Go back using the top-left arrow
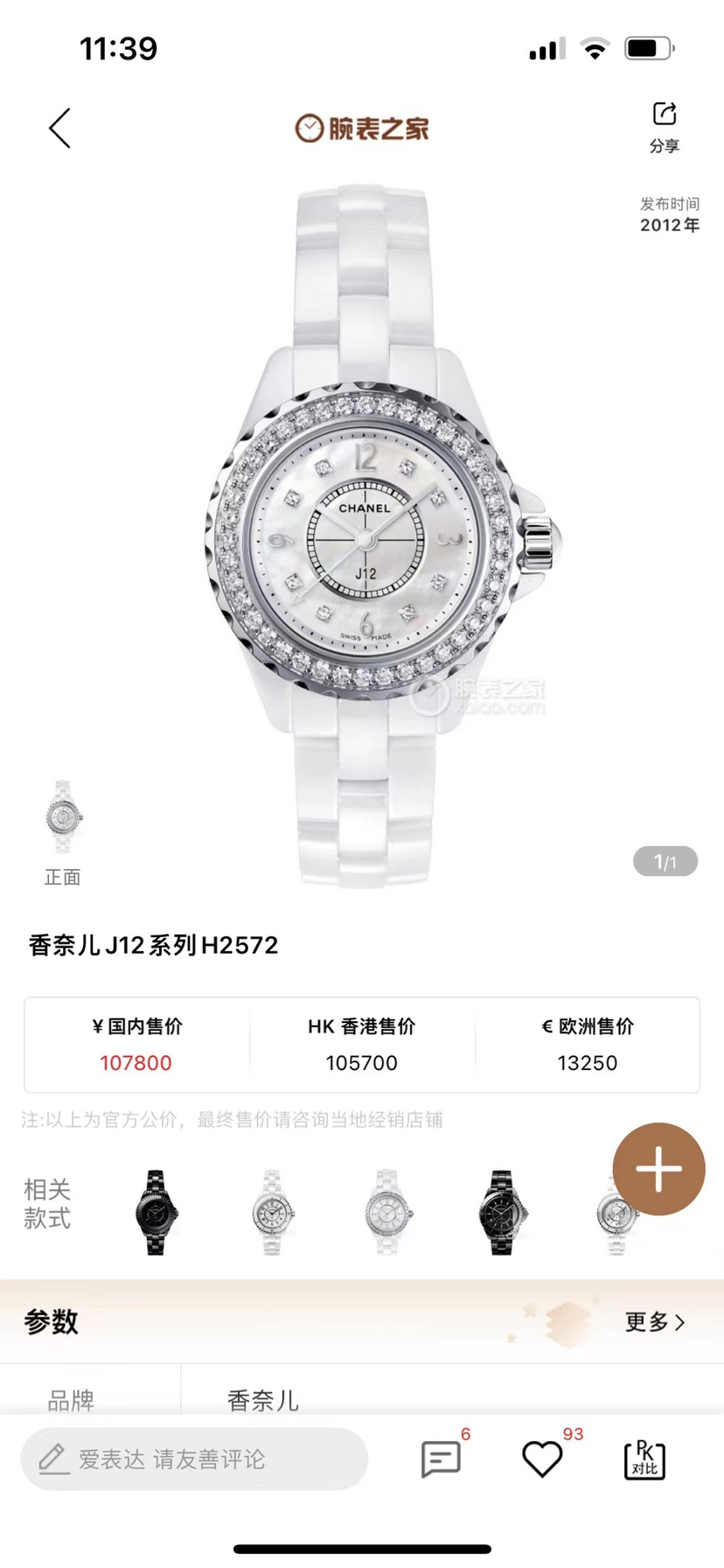The height and width of the screenshot is (1568, 724). 59,129
